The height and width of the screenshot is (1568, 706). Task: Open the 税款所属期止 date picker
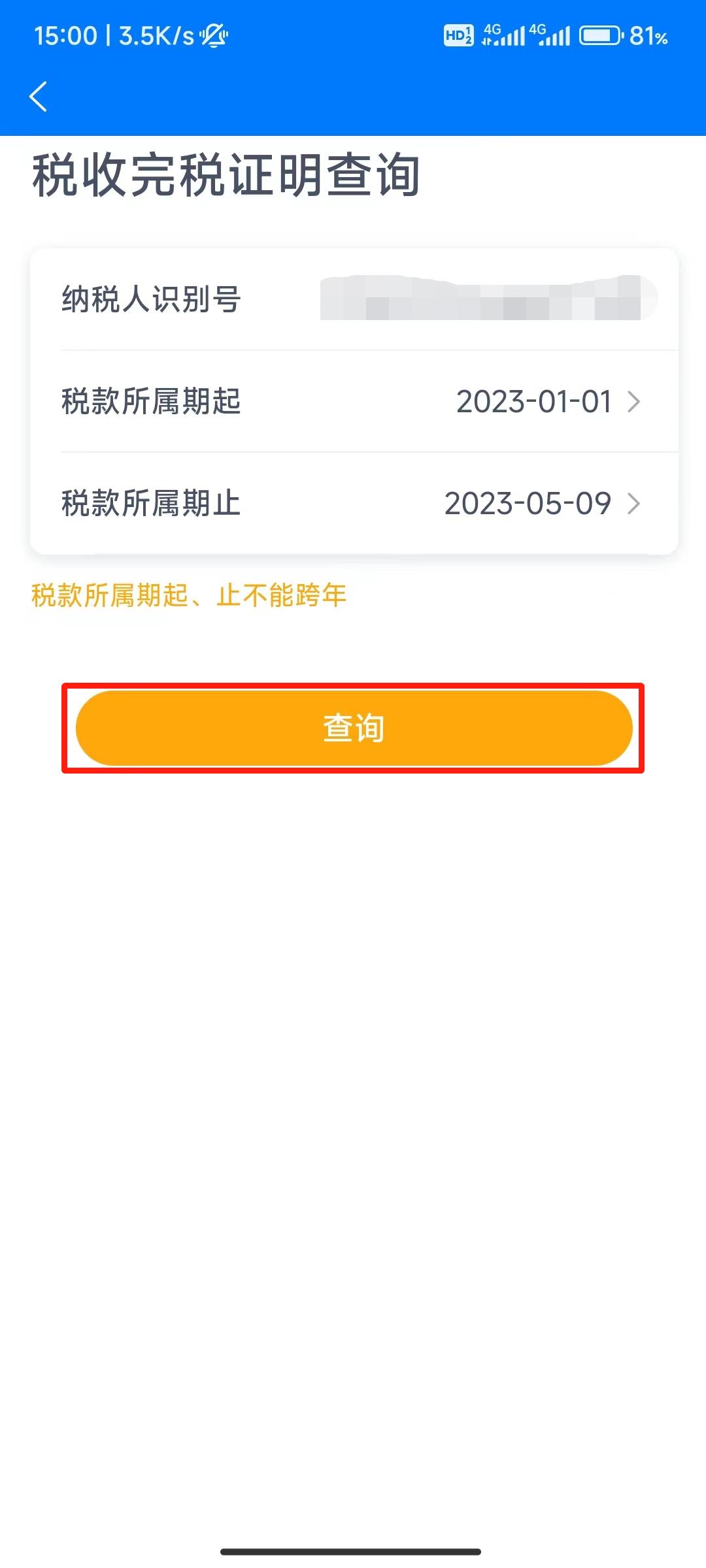point(353,504)
